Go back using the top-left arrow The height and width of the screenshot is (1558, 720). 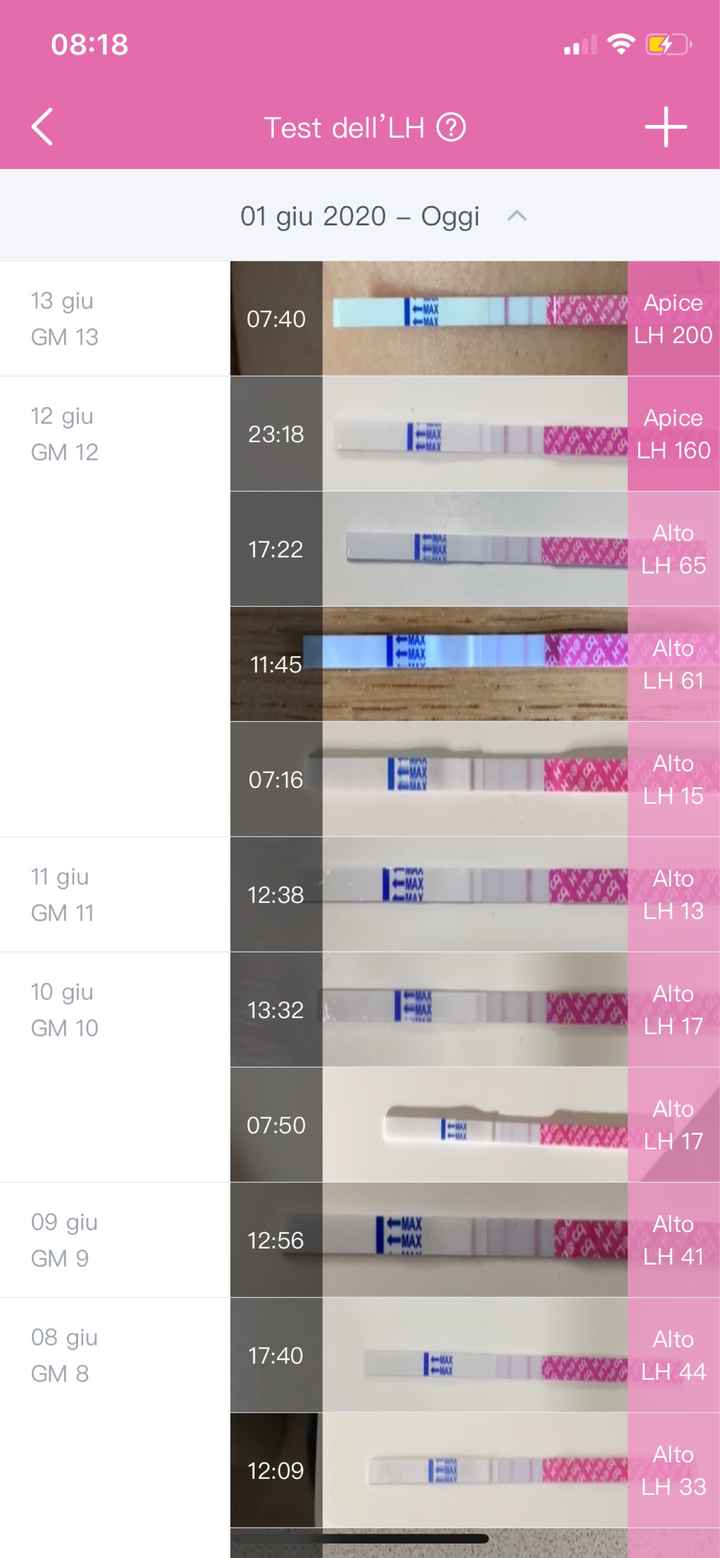pyautogui.click(x=42, y=128)
